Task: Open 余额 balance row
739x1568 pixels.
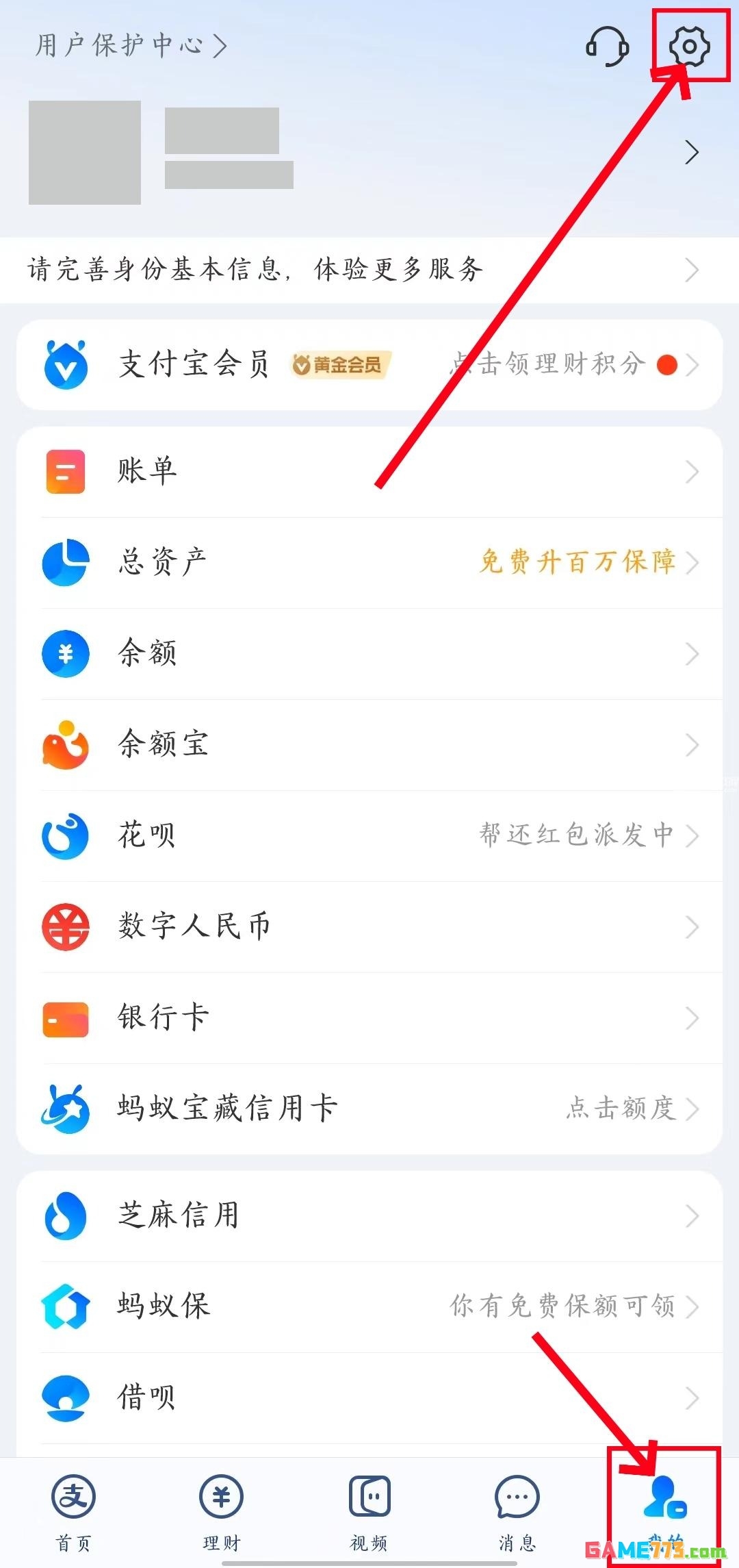Action: click(x=369, y=653)
